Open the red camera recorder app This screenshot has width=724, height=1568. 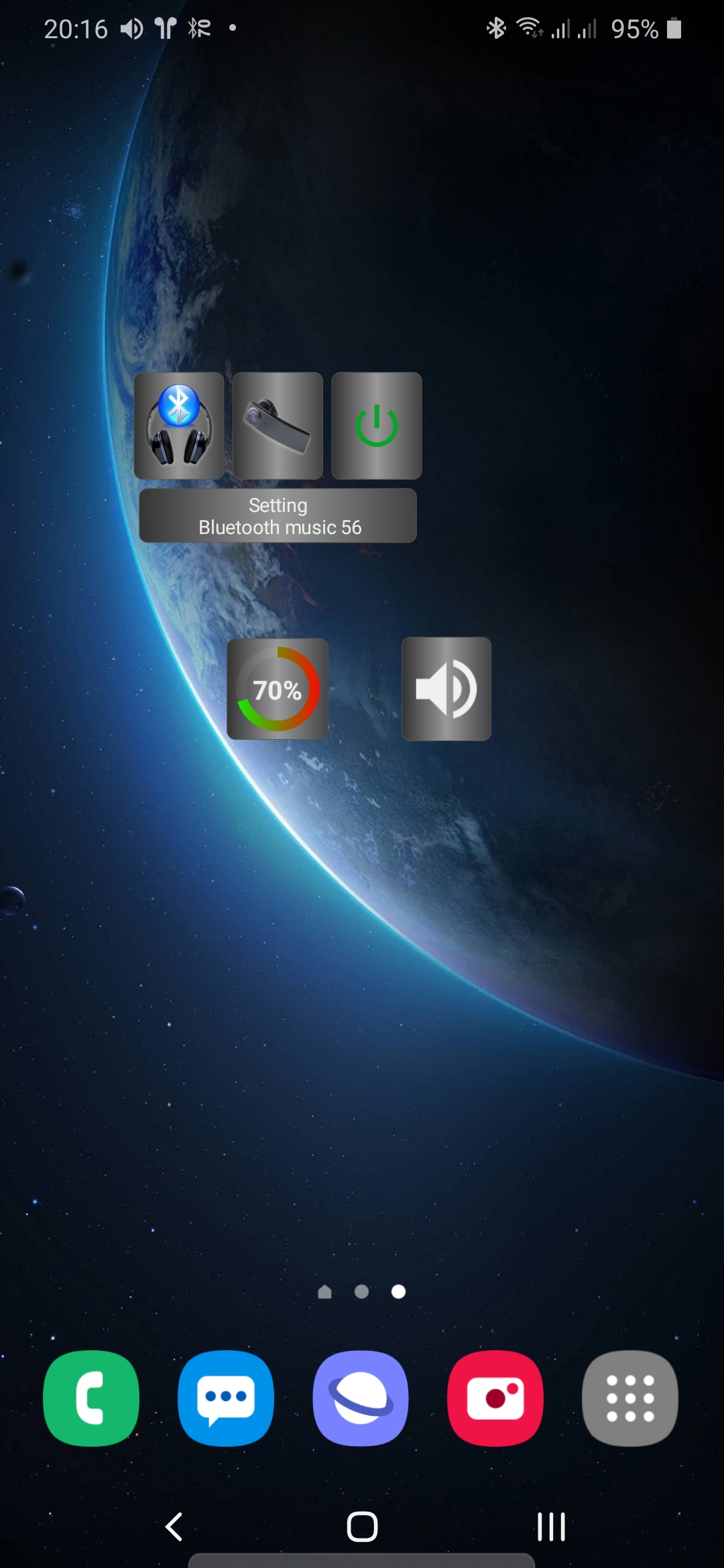(495, 1398)
